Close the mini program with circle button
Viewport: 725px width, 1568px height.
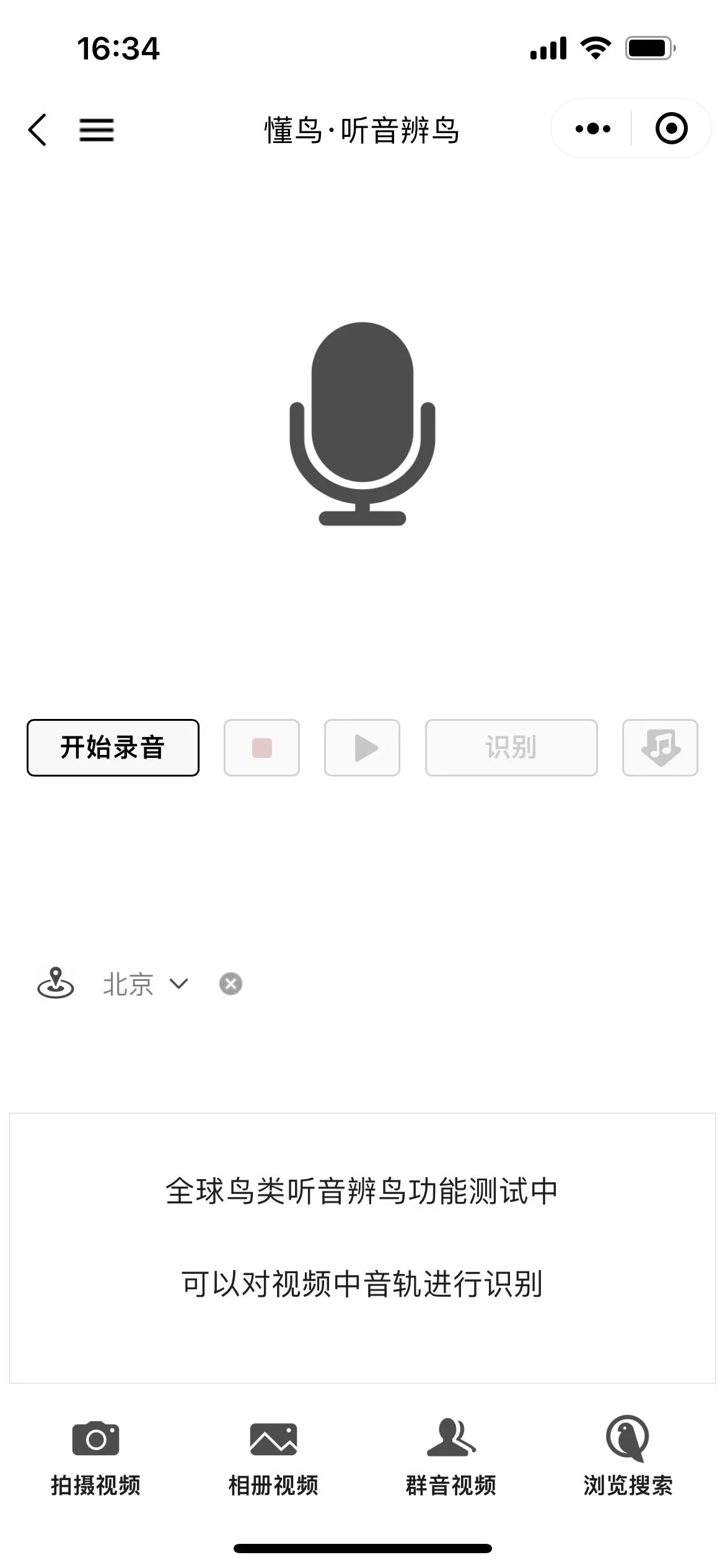point(671,129)
